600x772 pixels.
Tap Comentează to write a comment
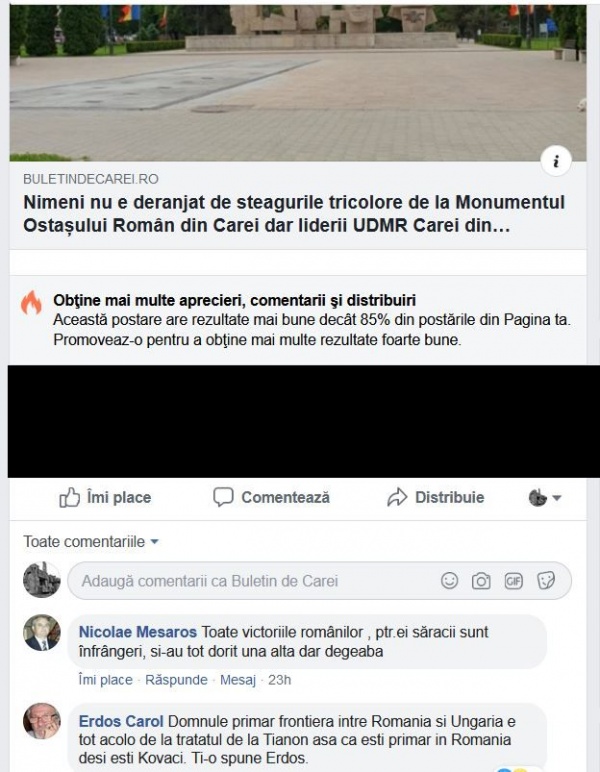pos(272,497)
